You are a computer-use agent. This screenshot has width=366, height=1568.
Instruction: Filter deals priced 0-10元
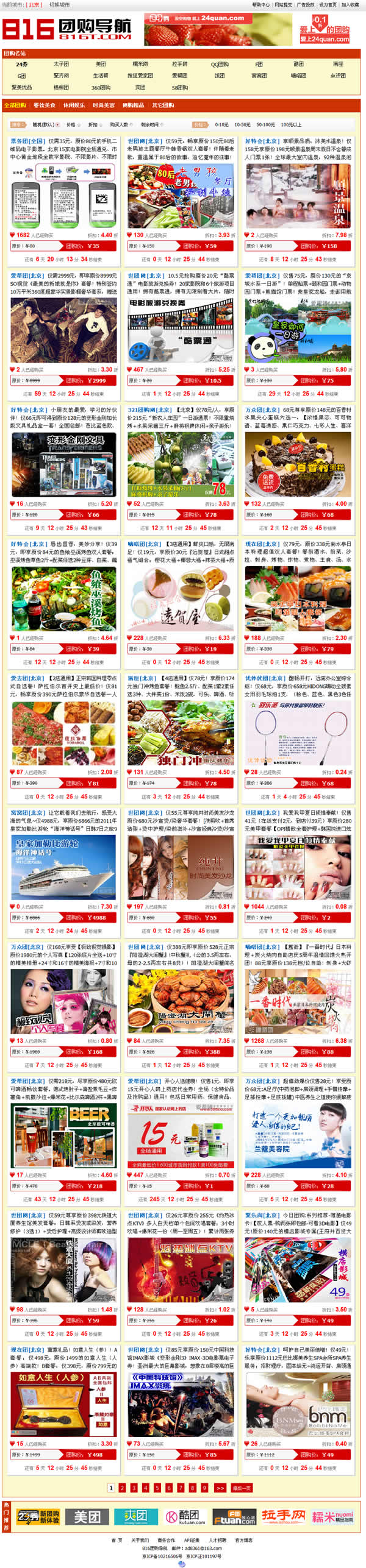pos(221,124)
